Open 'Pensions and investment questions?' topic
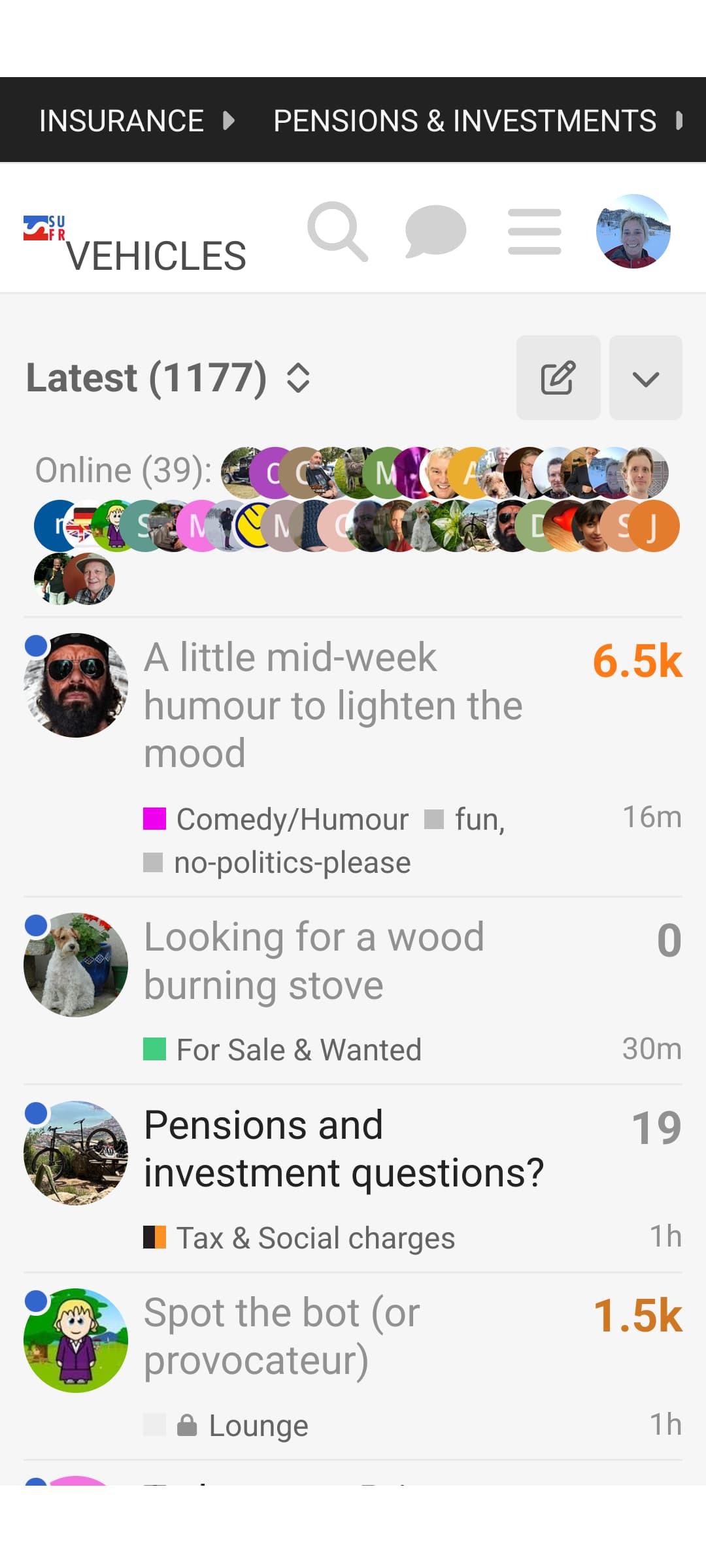 point(343,1149)
